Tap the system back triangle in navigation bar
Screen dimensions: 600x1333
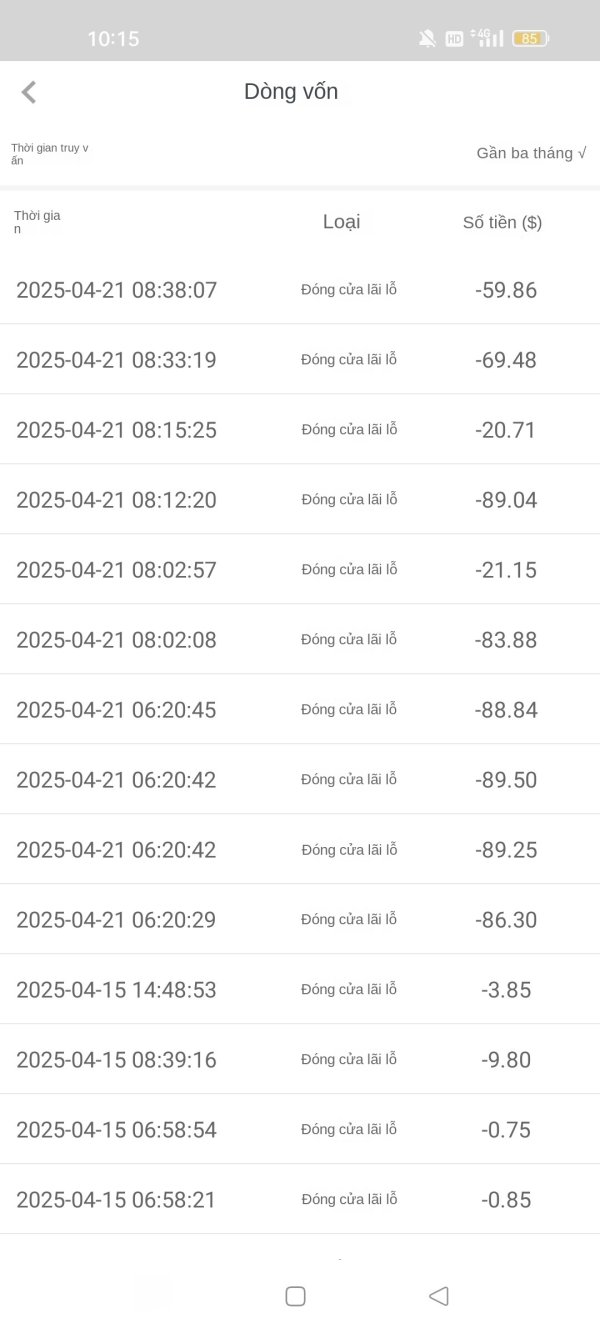(x=438, y=1296)
